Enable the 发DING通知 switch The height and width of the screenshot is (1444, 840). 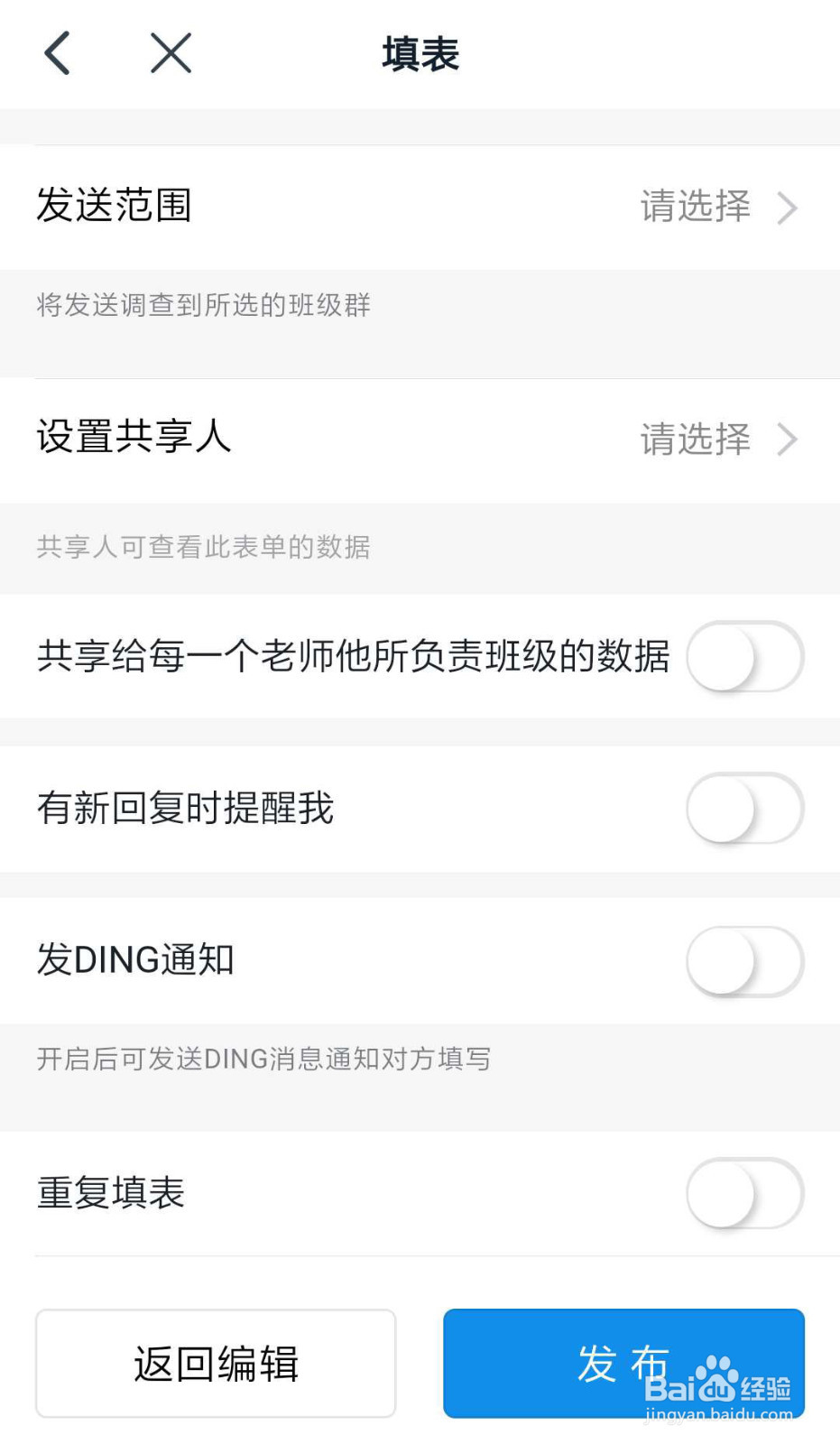(744, 961)
